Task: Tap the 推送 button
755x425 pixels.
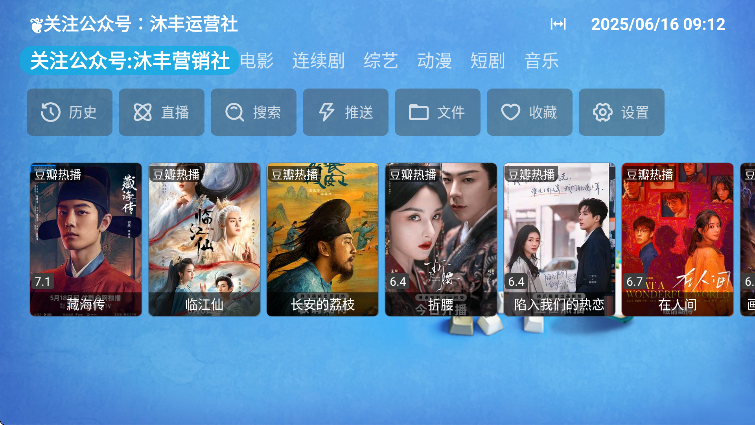Action: pyautogui.click(x=345, y=112)
